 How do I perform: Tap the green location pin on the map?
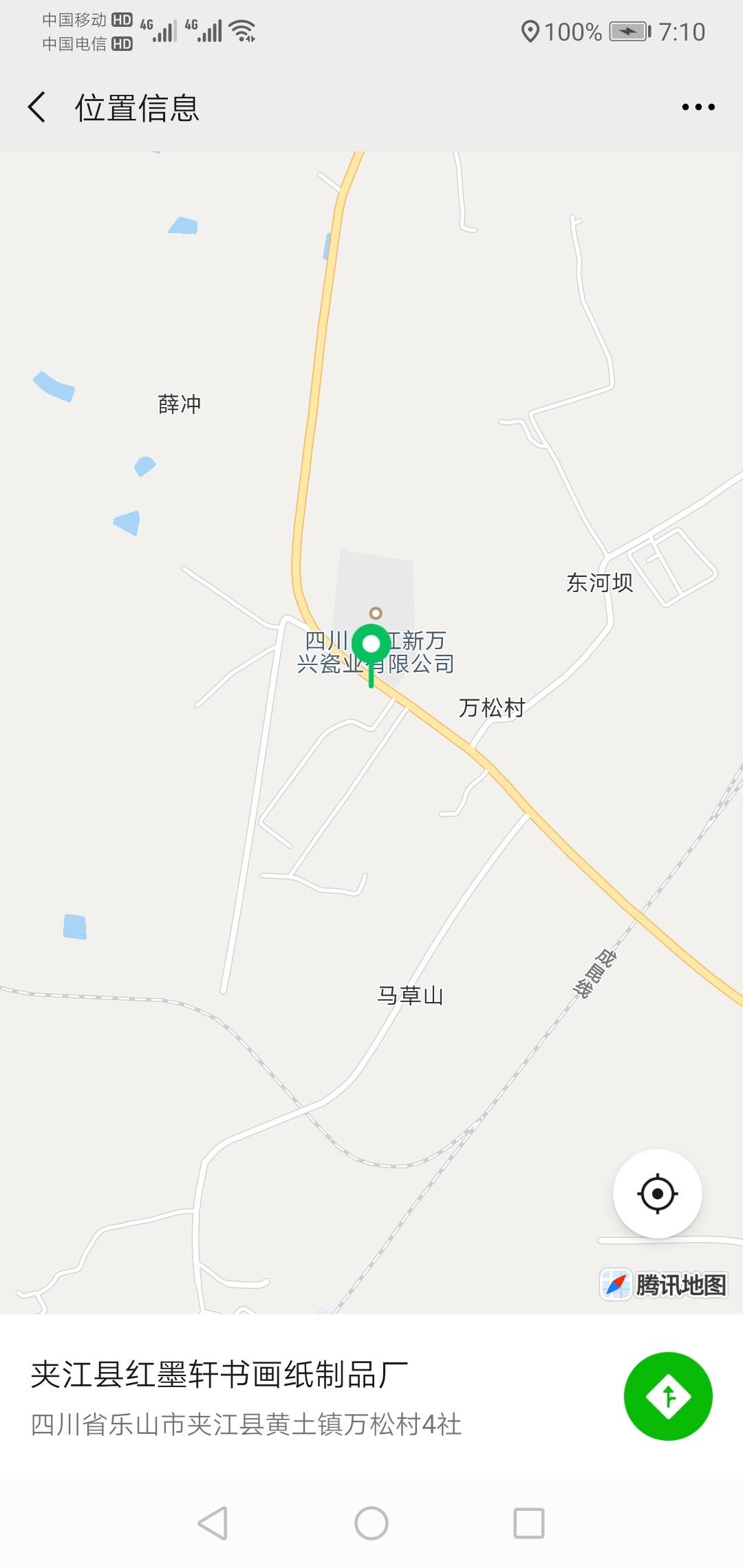pos(371,646)
